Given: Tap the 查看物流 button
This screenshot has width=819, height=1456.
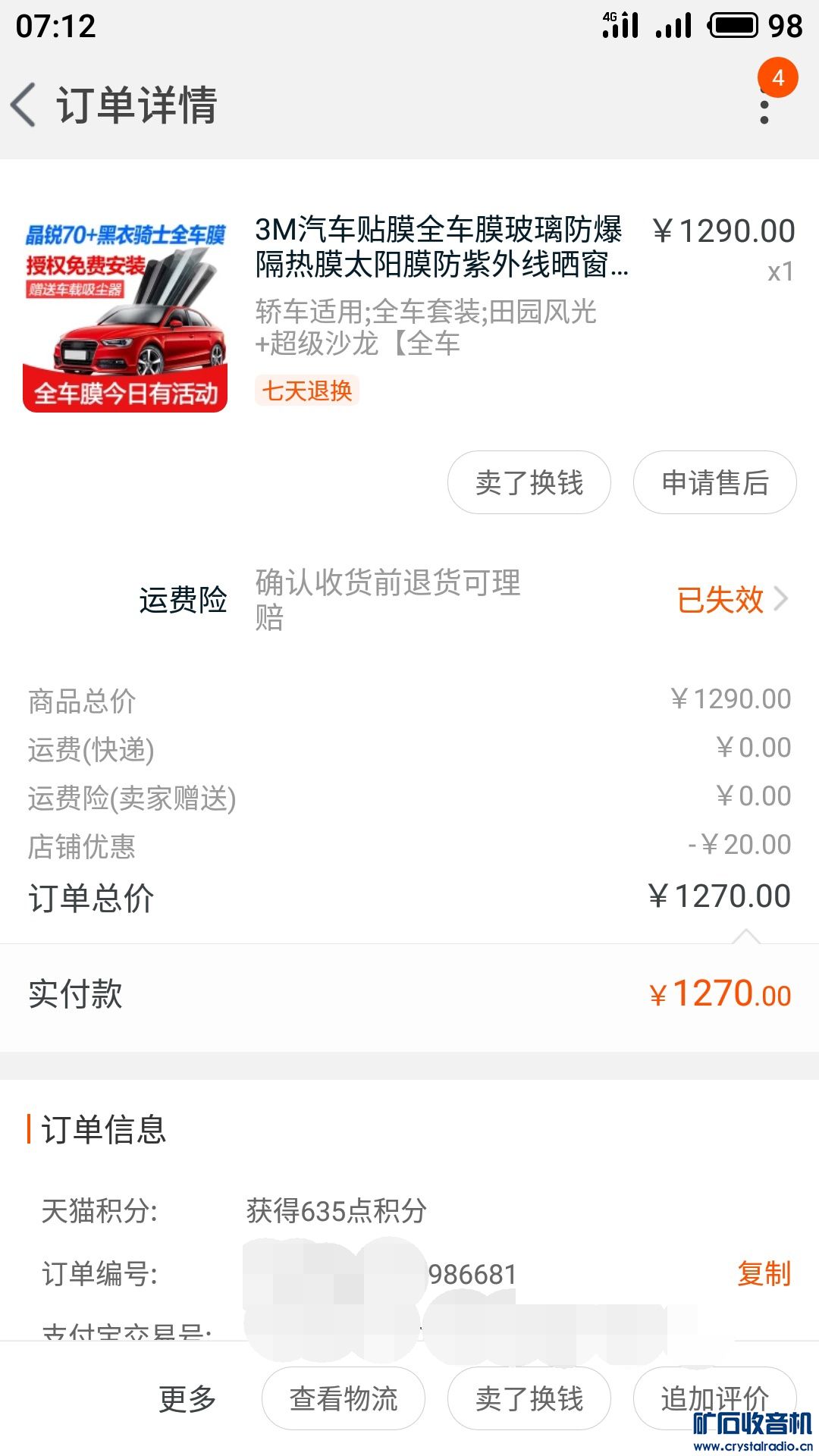Looking at the screenshot, I should click(343, 1398).
